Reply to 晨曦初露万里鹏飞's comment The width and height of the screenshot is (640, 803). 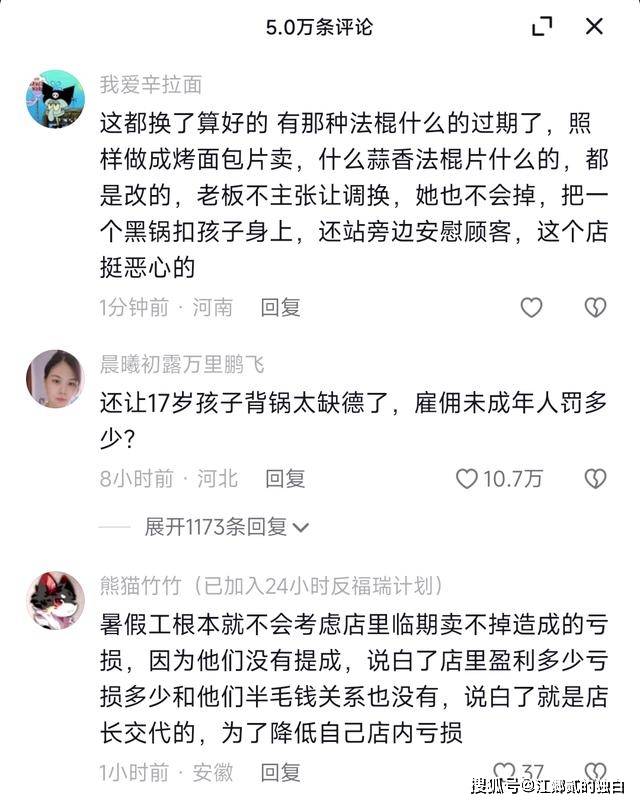(x=285, y=479)
